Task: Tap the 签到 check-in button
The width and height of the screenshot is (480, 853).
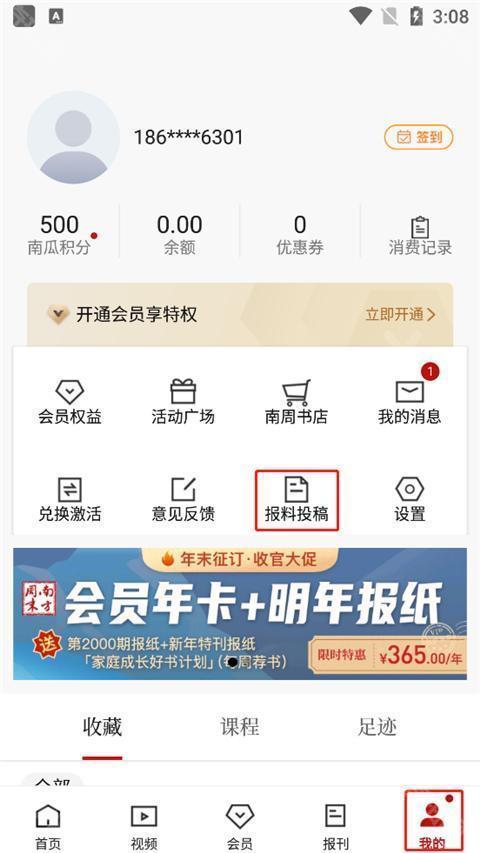Action: (419, 138)
